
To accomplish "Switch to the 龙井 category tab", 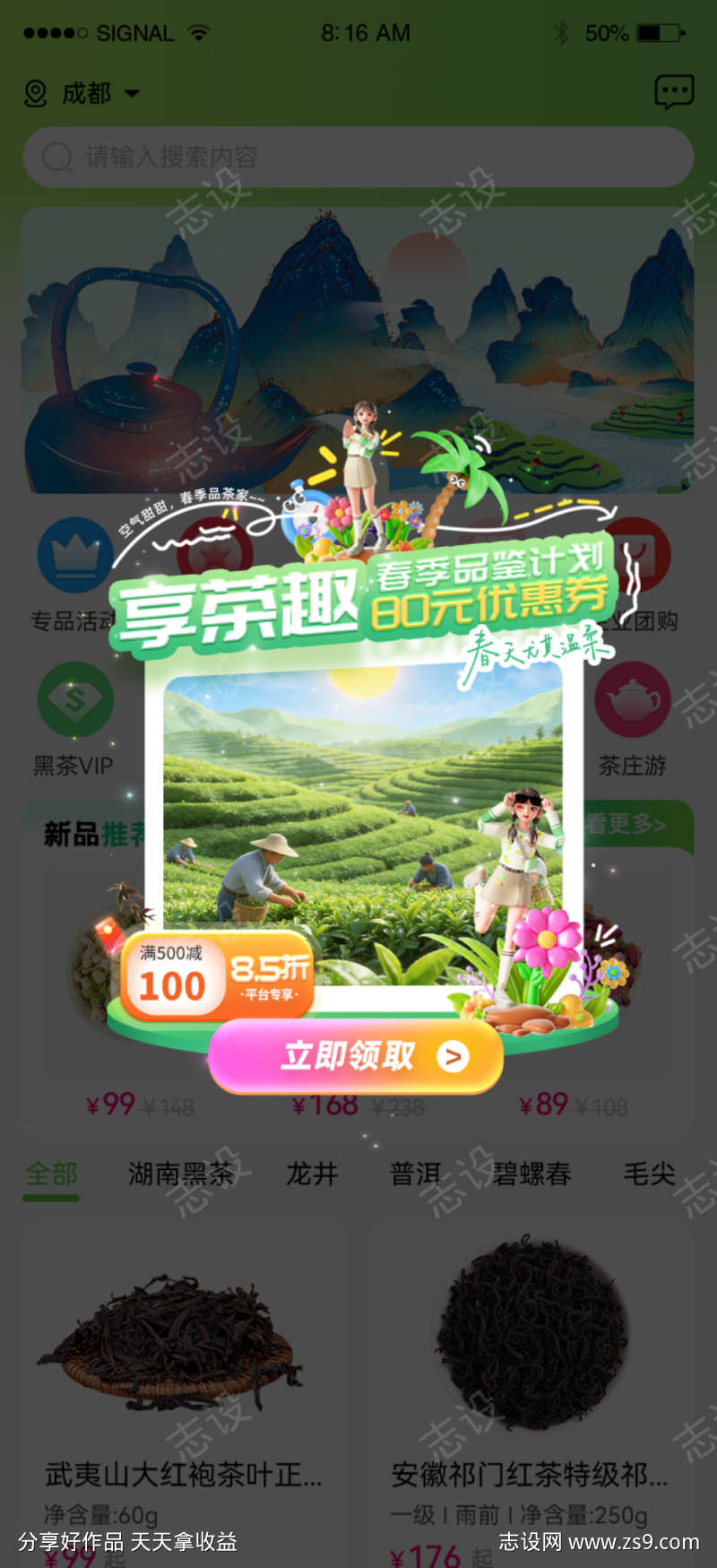I will click(x=313, y=1174).
